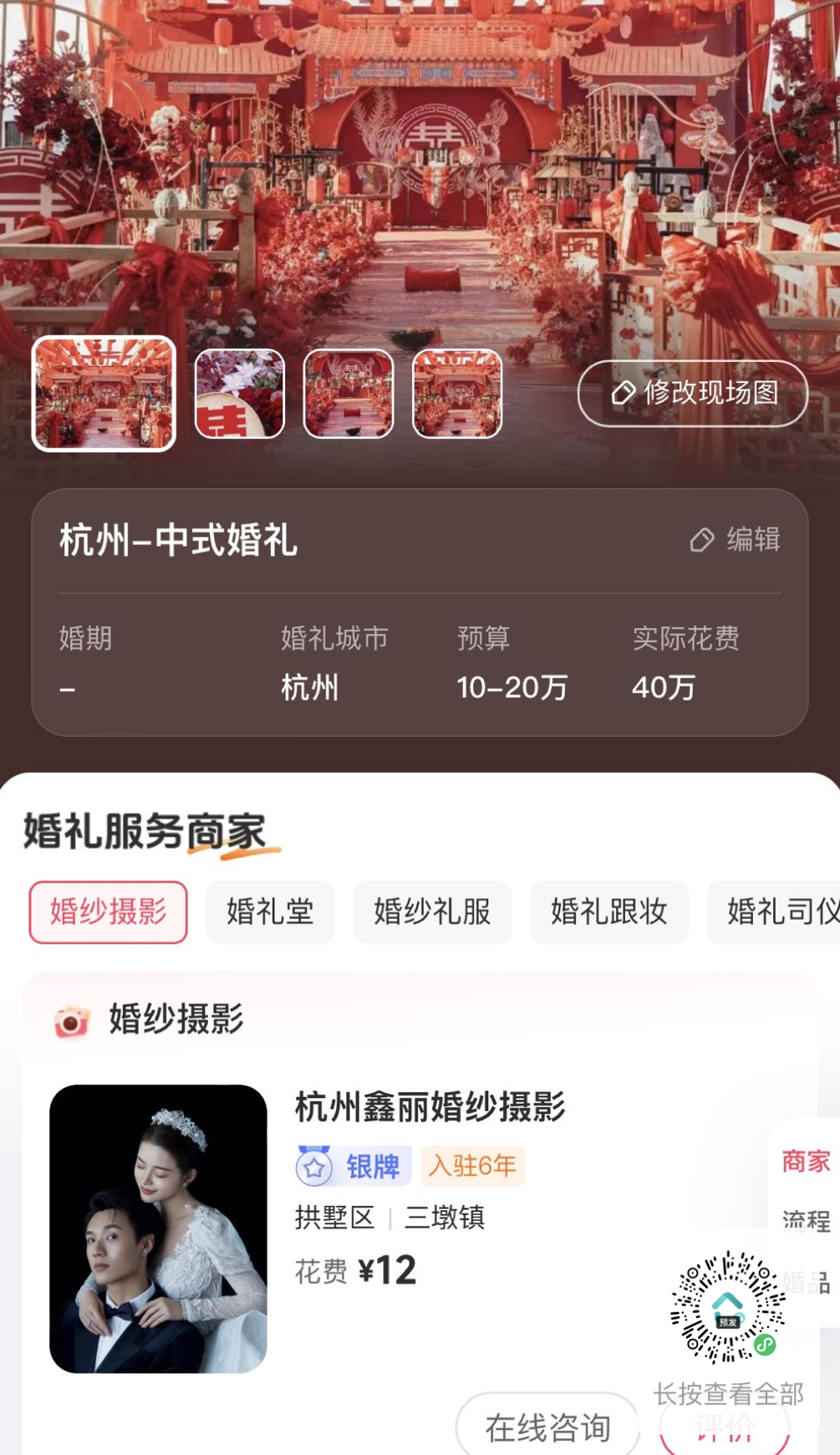Screen dimensions: 840x1455
Task: Switch to the 婚礼堂 category
Action: (270, 911)
